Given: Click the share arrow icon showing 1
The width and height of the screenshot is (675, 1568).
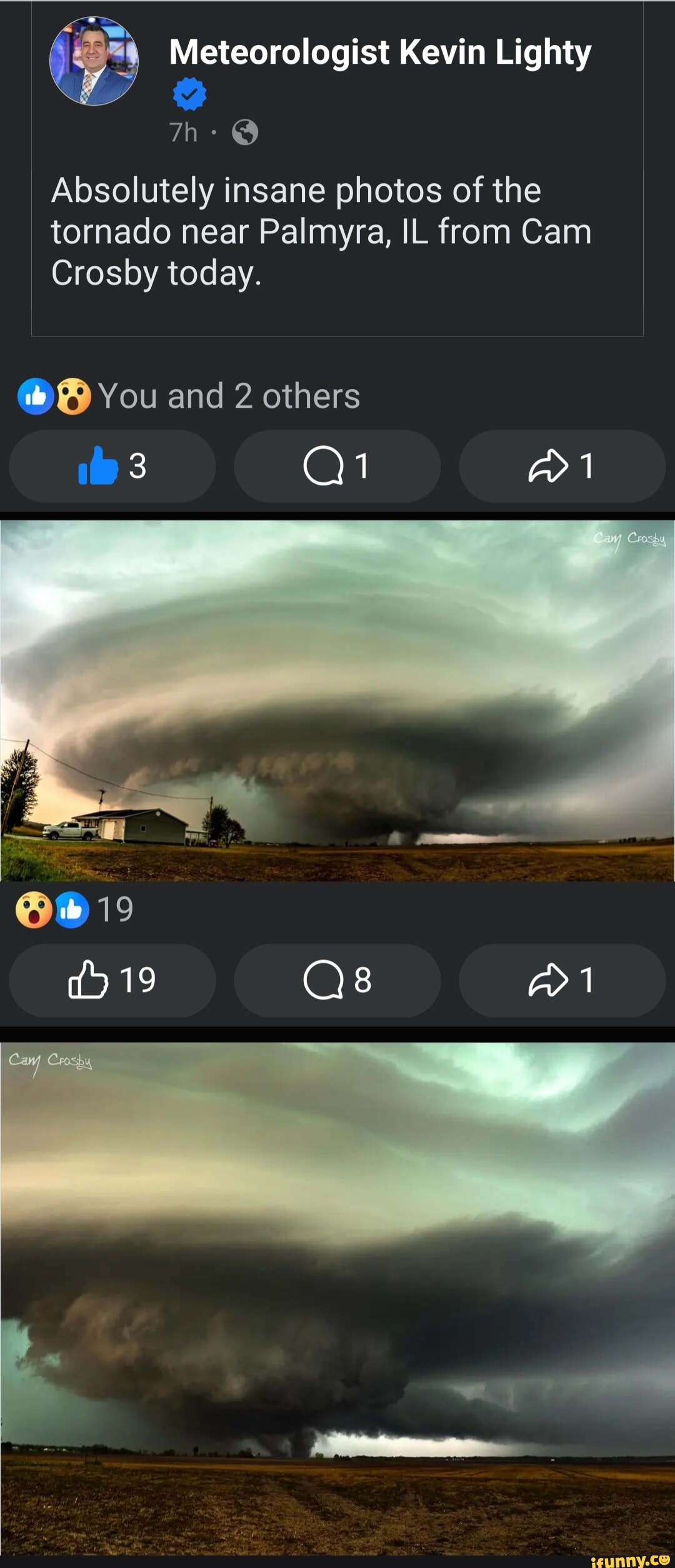Looking at the screenshot, I should click(x=561, y=467).
